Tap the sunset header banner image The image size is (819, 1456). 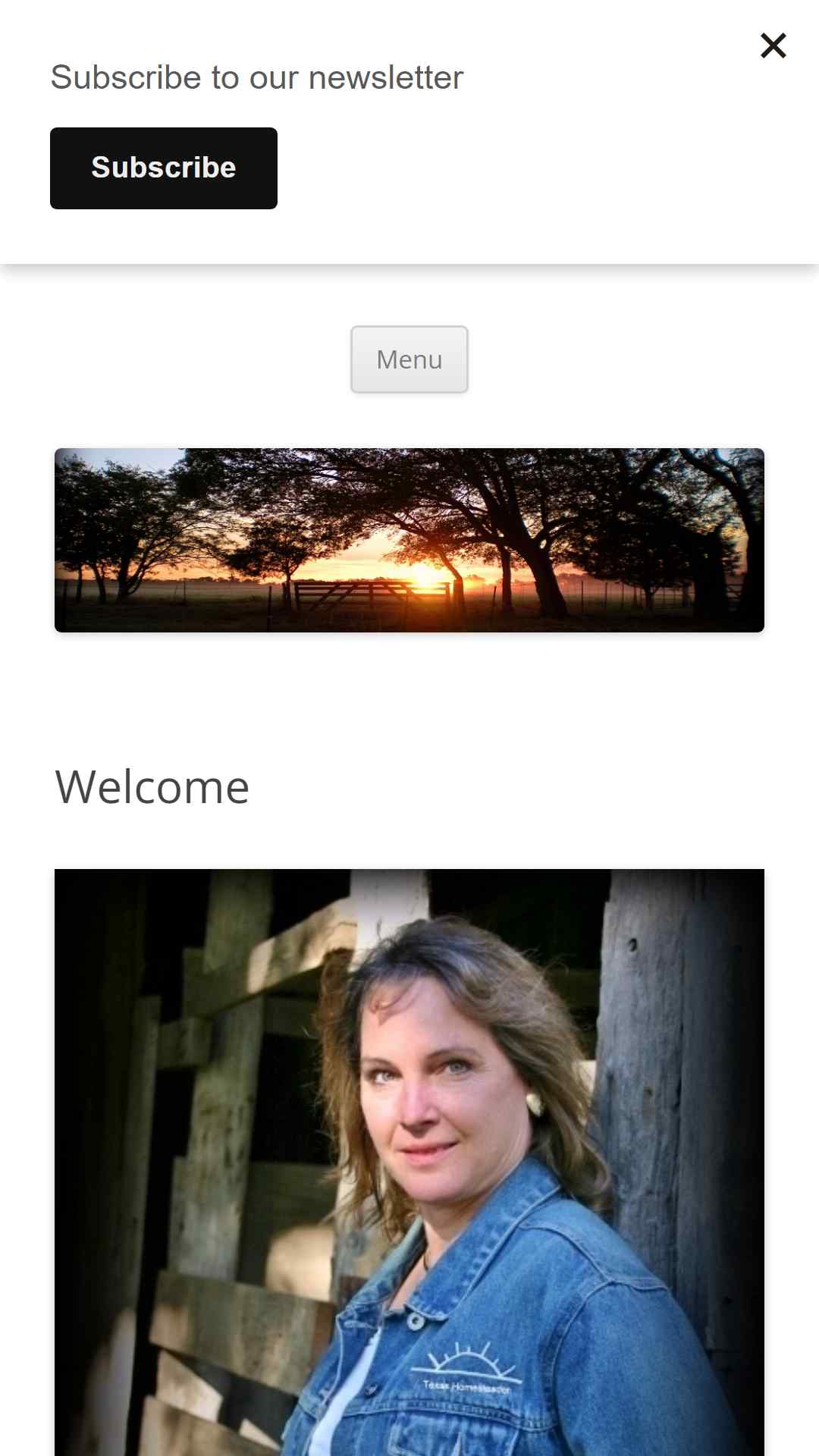(x=409, y=540)
